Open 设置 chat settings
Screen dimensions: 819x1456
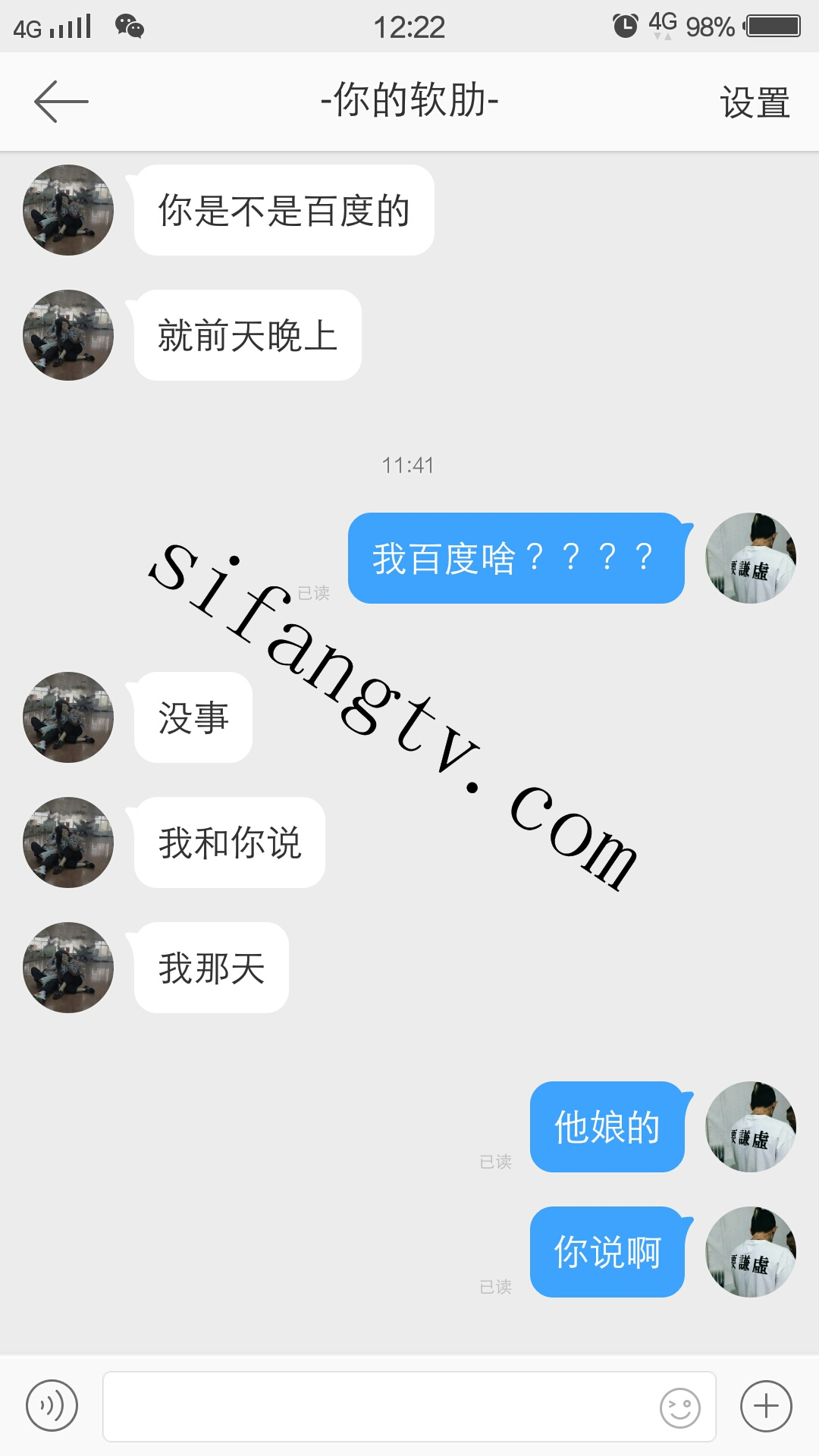pyautogui.click(x=755, y=102)
